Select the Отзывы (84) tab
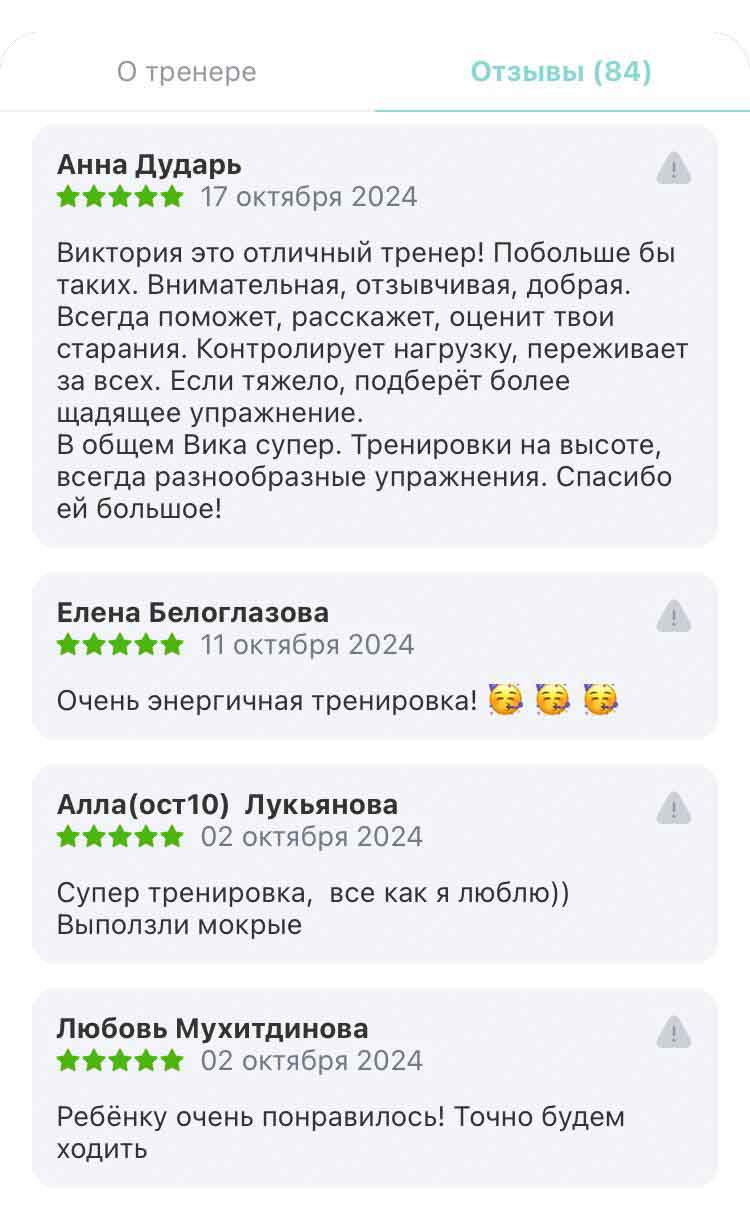The width and height of the screenshot is (750, 1206). click(561, 72)
